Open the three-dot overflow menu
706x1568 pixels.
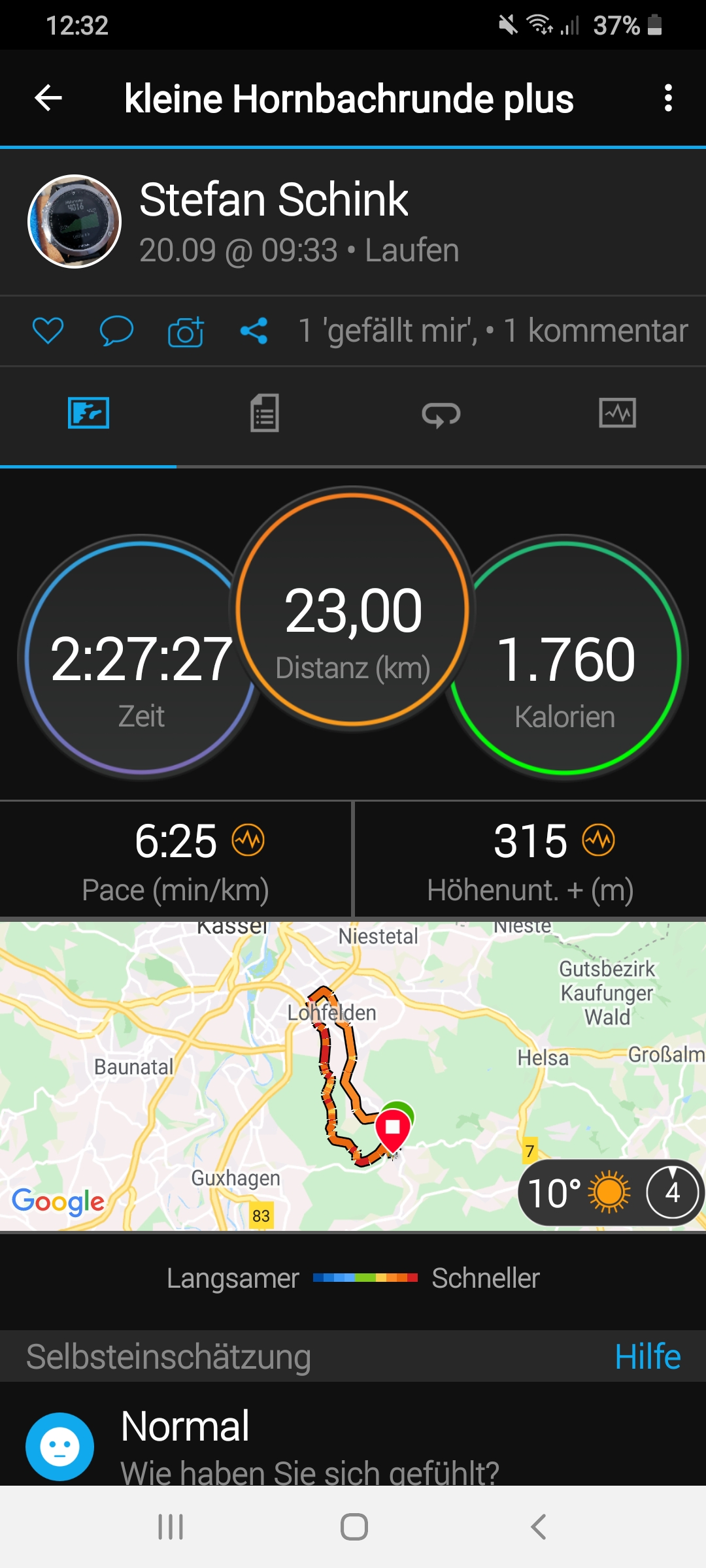coord(667,99)
